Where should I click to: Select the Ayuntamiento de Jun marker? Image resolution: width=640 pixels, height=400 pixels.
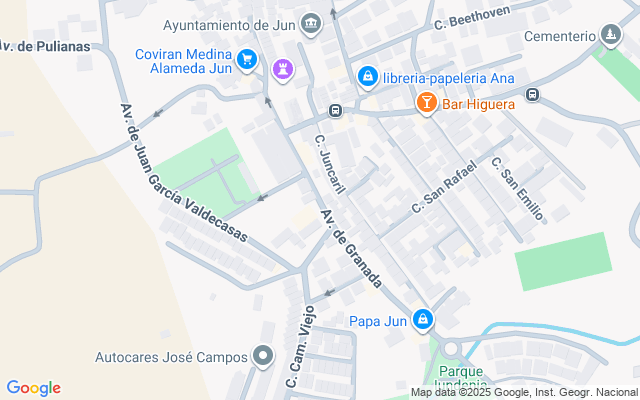[310, 22]
